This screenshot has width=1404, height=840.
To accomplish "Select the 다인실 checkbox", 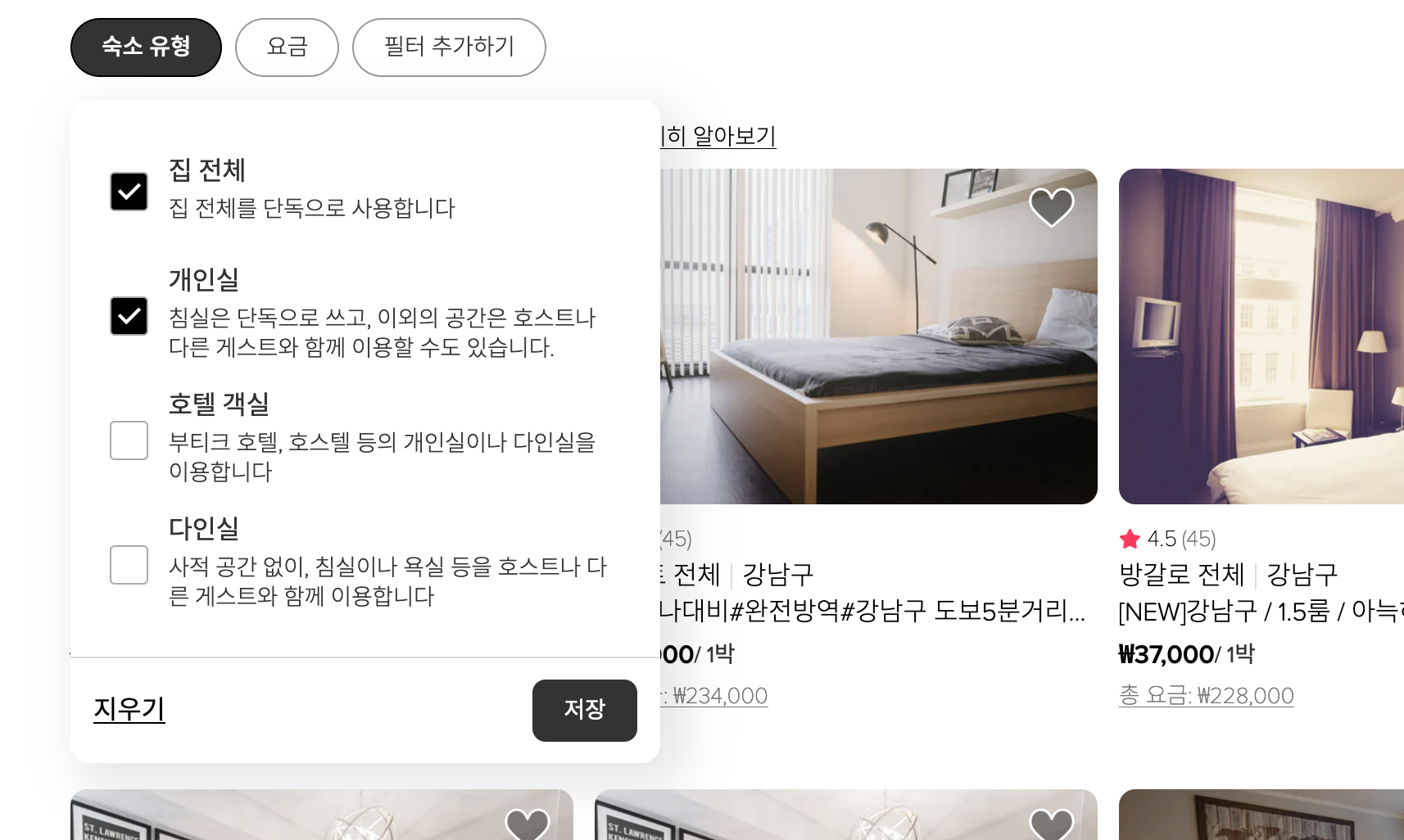I will click(x=129, y=565).
